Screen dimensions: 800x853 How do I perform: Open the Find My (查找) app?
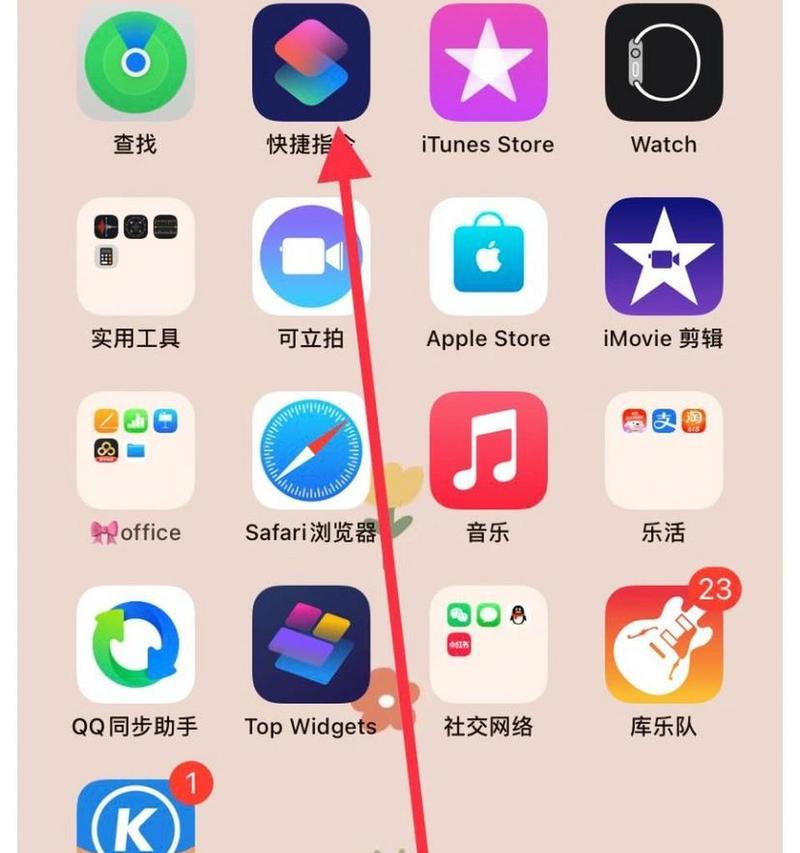(x=135, y=62)
